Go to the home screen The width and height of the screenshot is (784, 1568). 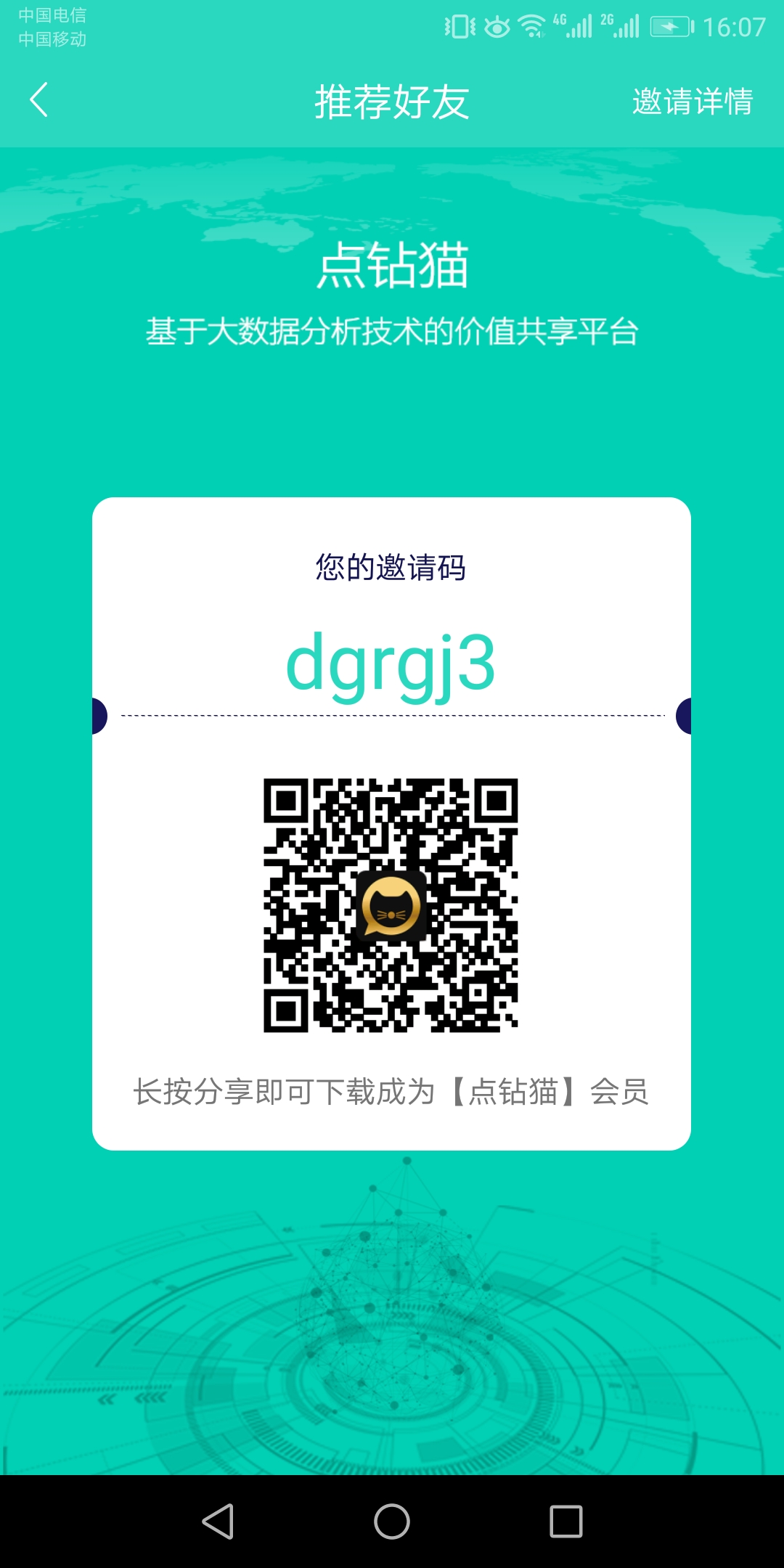(392, 1521)
